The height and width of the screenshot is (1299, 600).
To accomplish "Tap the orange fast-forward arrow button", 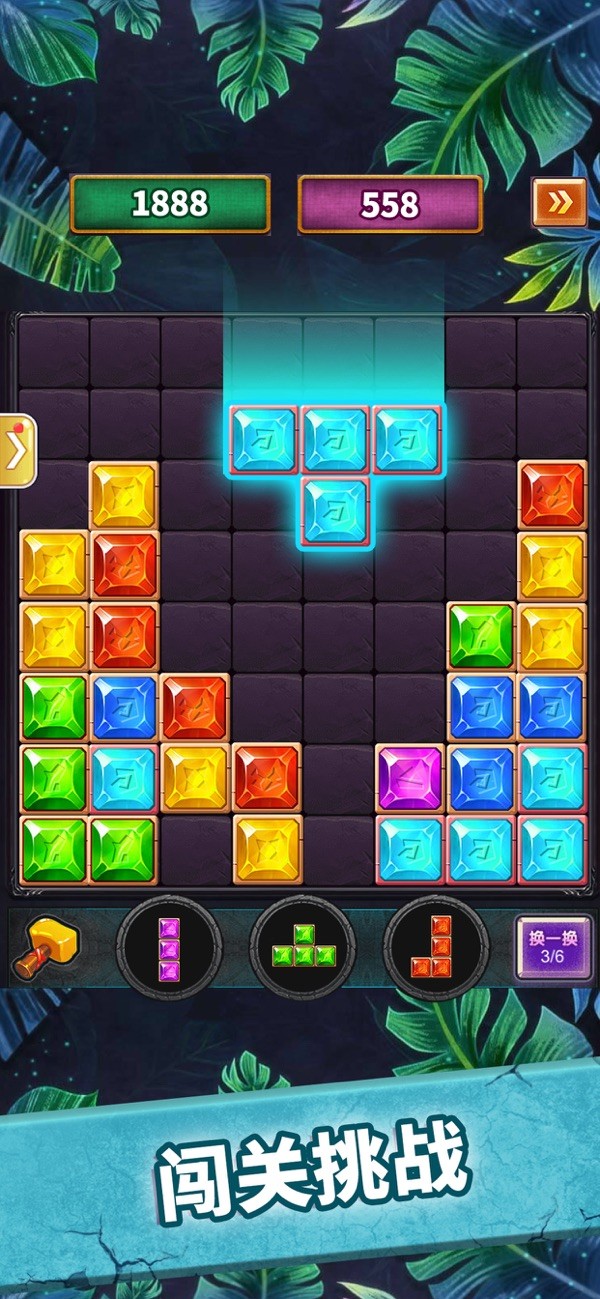I will [x=559, y=204].
